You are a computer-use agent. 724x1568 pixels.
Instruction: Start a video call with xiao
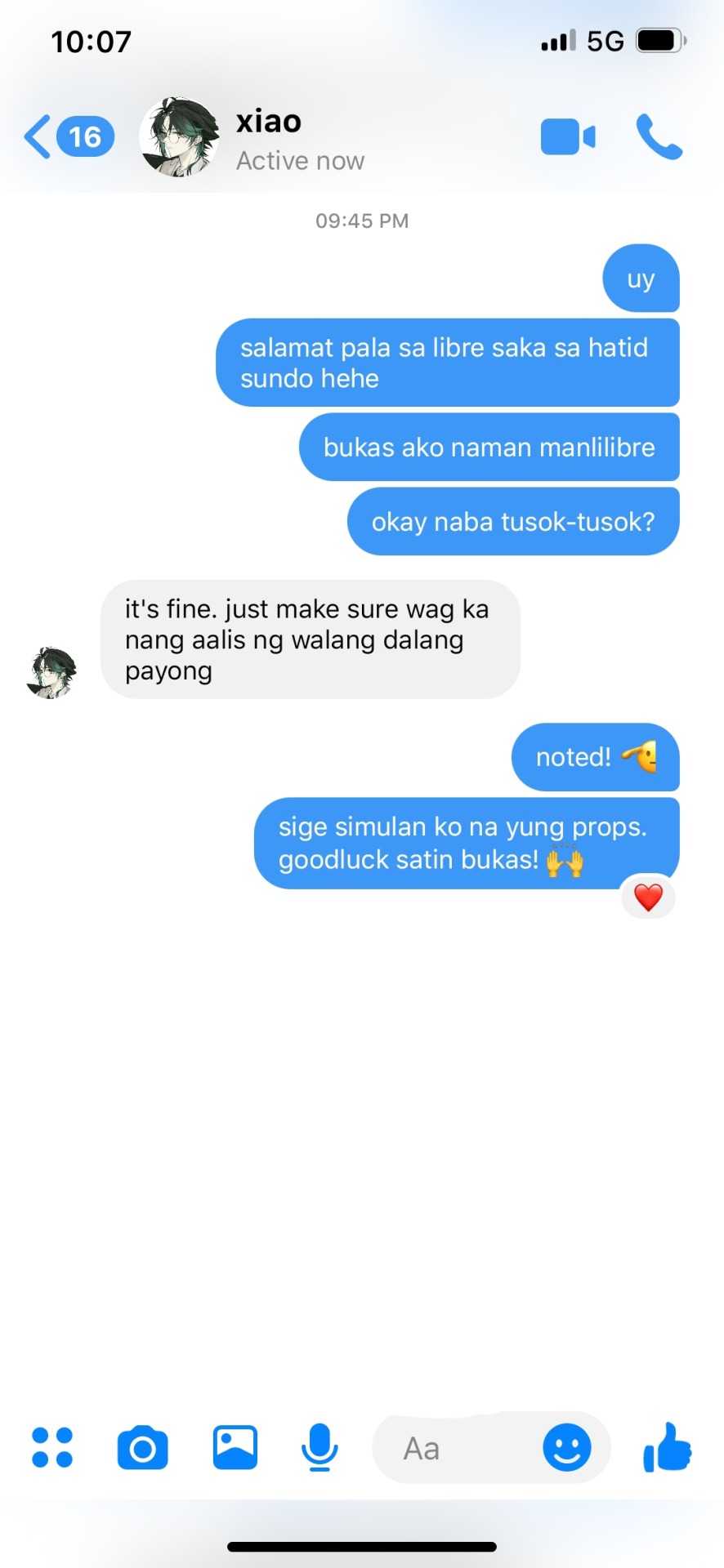point(568,136)
